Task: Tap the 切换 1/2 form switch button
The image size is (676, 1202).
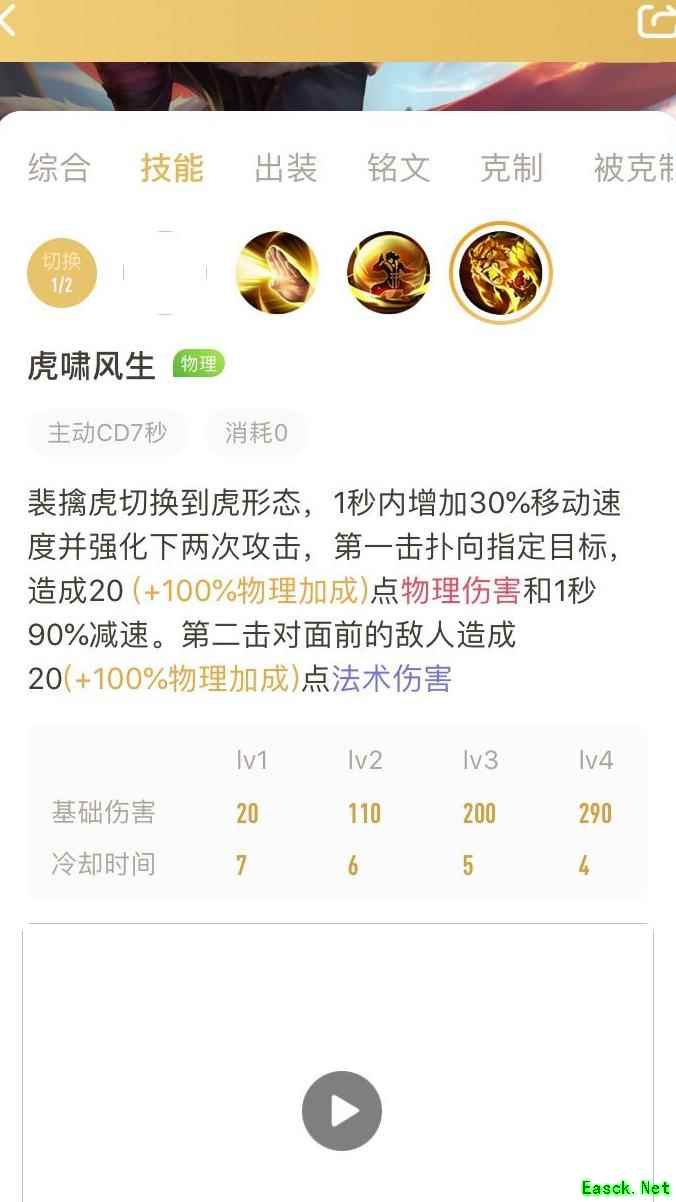Action: point(61,273)
